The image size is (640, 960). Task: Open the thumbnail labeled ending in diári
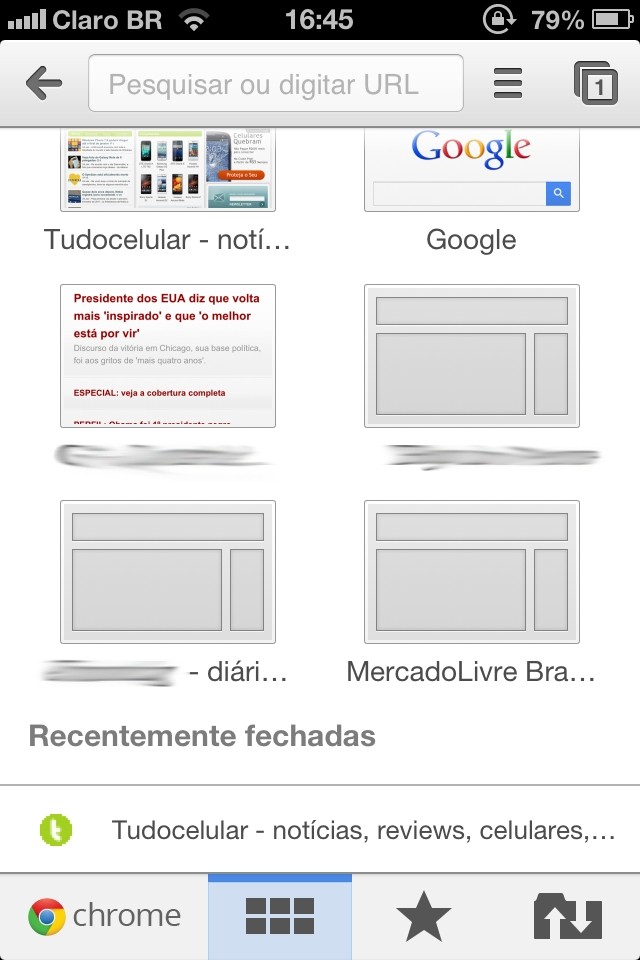click(x=168, y=572)
